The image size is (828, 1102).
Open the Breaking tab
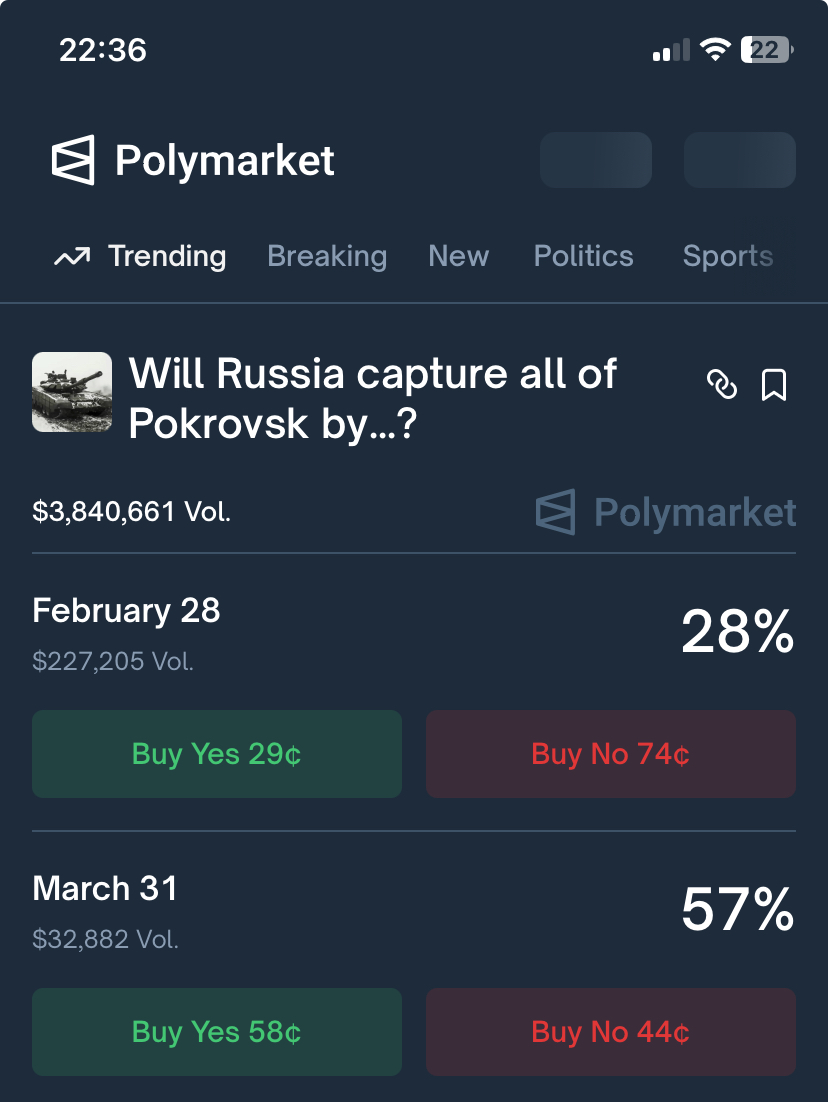pyautogui.click(x=327, y=257)
